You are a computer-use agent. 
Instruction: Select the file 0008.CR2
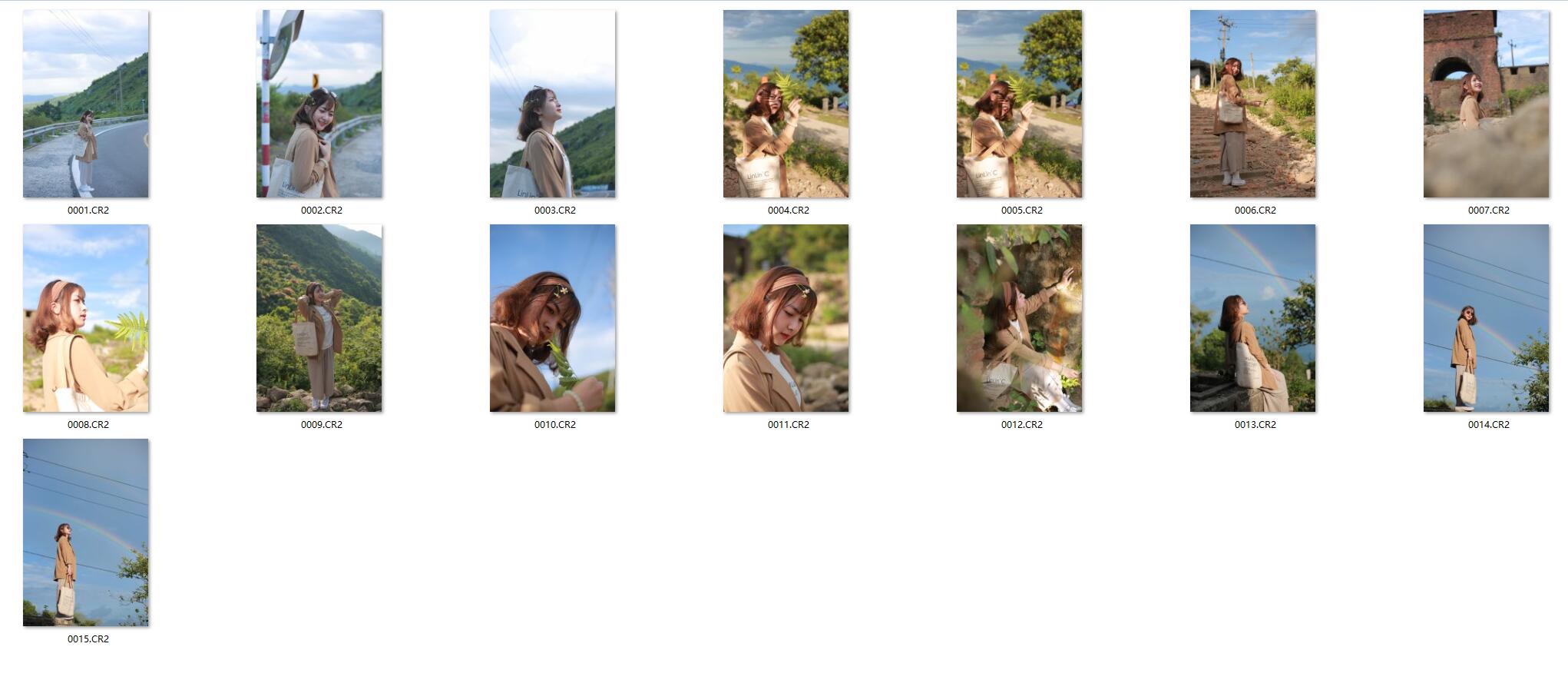[x=86, y=318]
